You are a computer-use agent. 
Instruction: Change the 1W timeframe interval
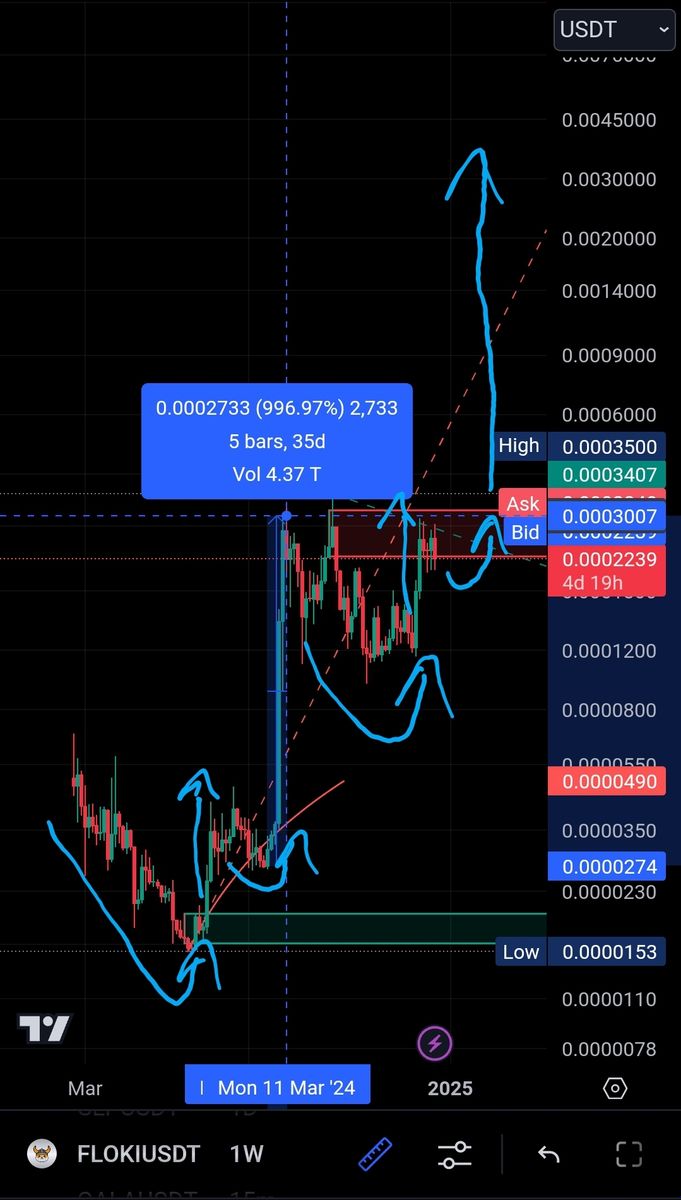click(x=246, y=1154)
